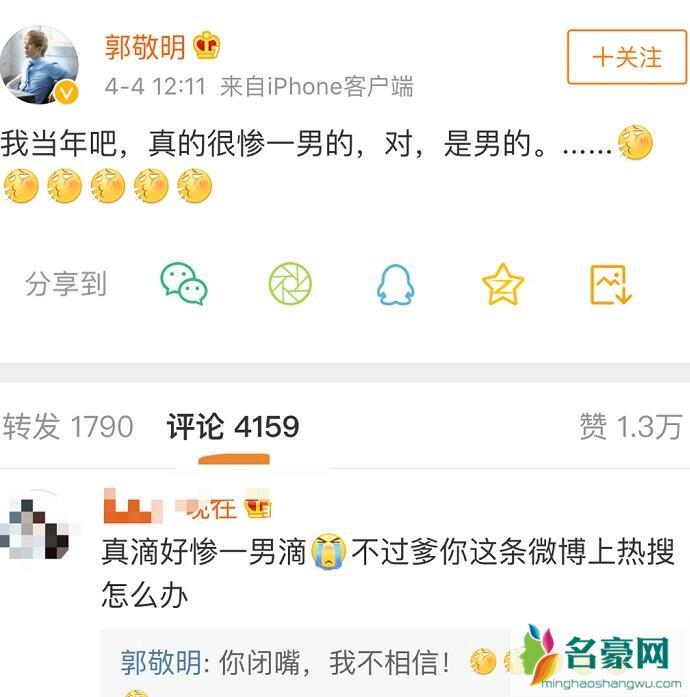
Task: Share the post to Qzone
Action: (502, 285)
